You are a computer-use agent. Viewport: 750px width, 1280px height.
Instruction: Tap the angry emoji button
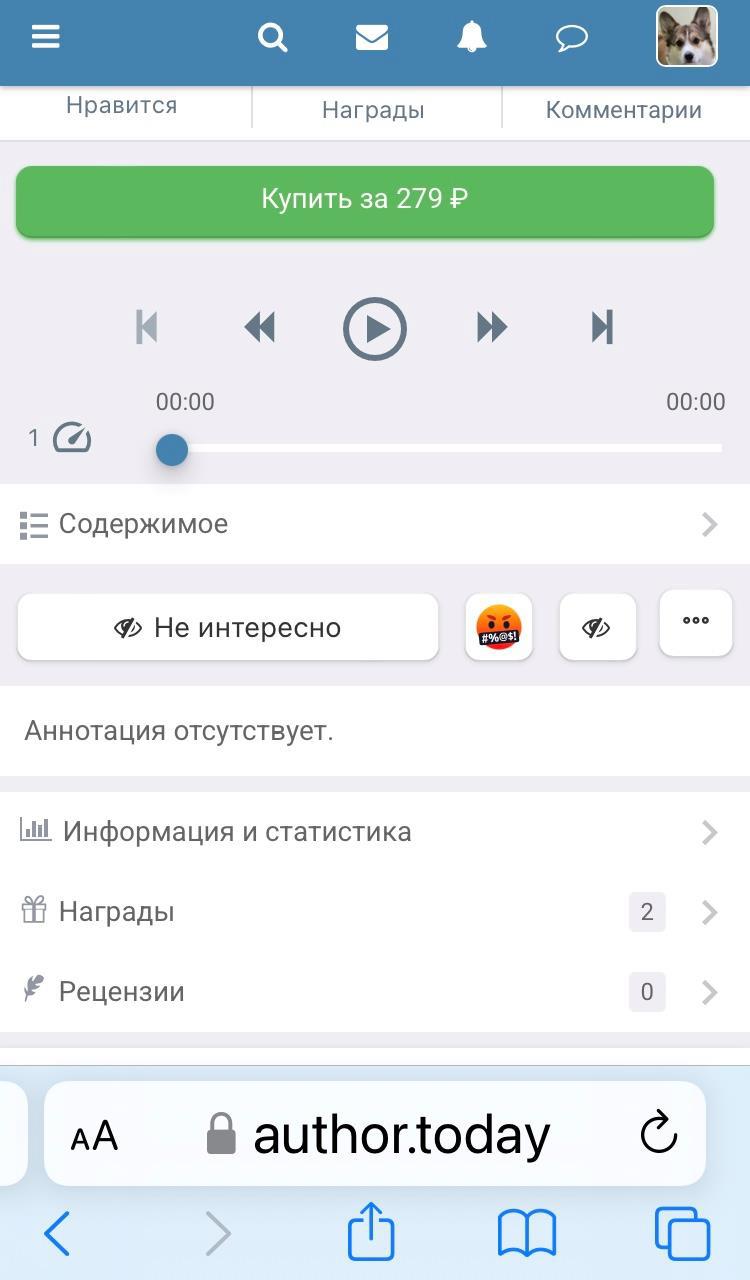(499, 628)
